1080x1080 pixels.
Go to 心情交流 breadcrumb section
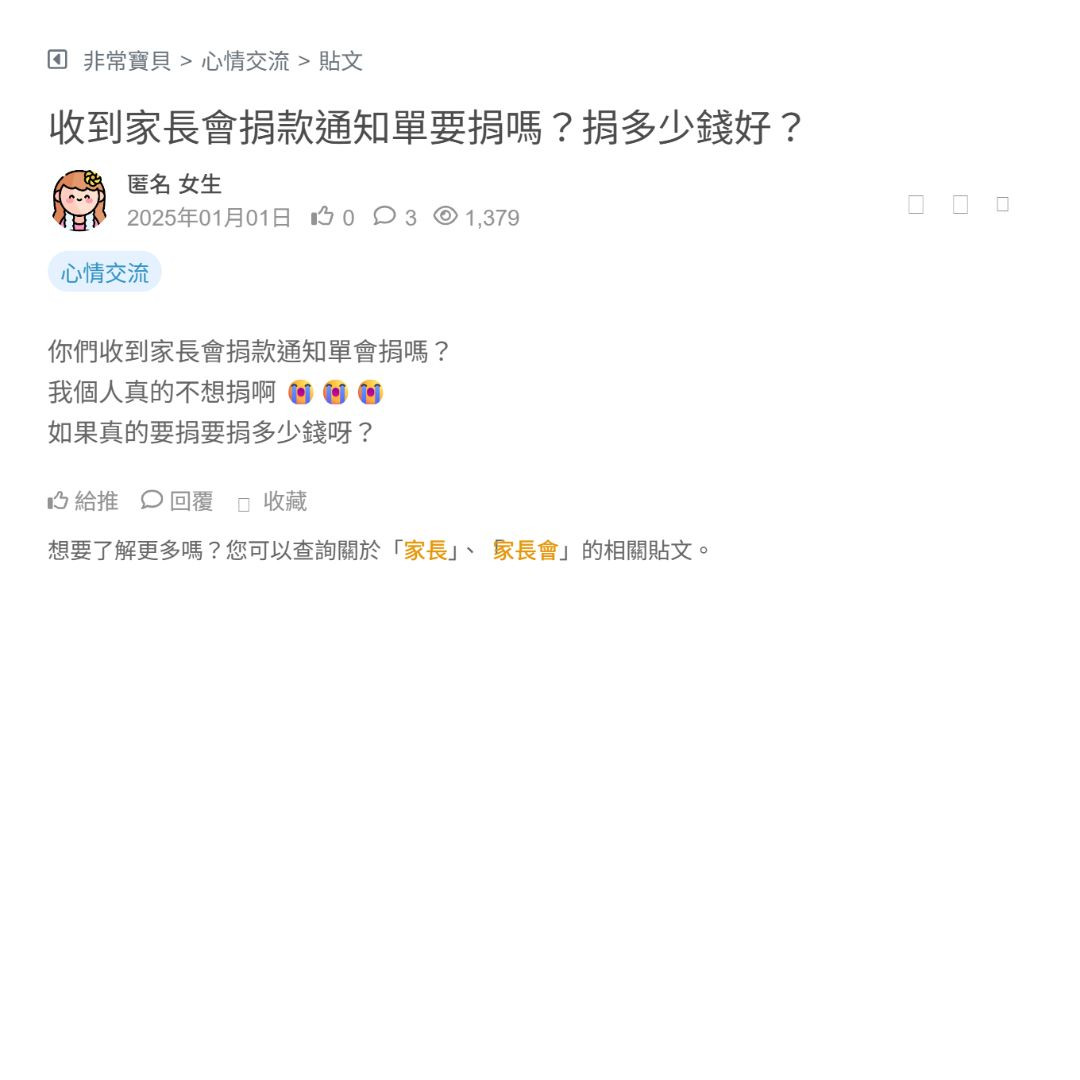[245, 61]
